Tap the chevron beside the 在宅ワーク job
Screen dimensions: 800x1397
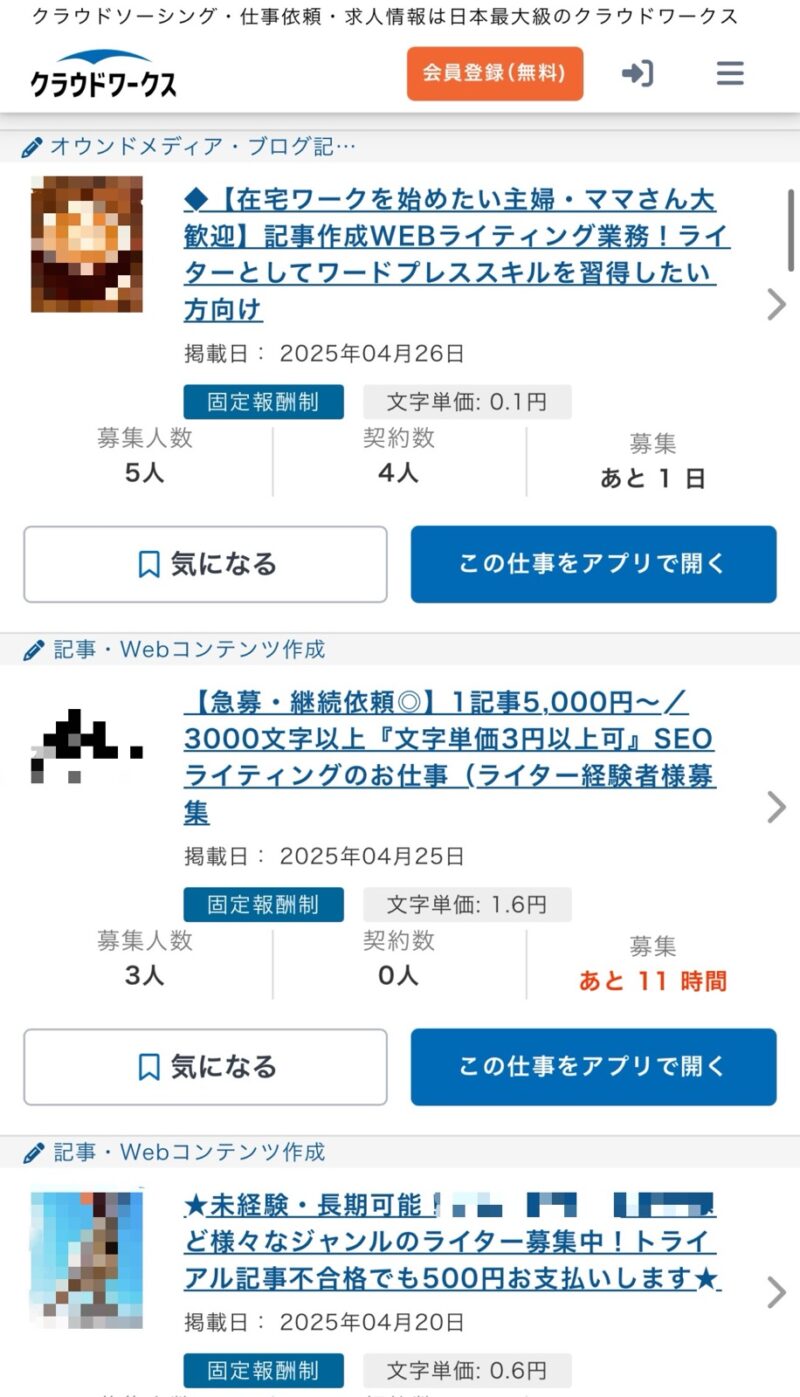776,305
